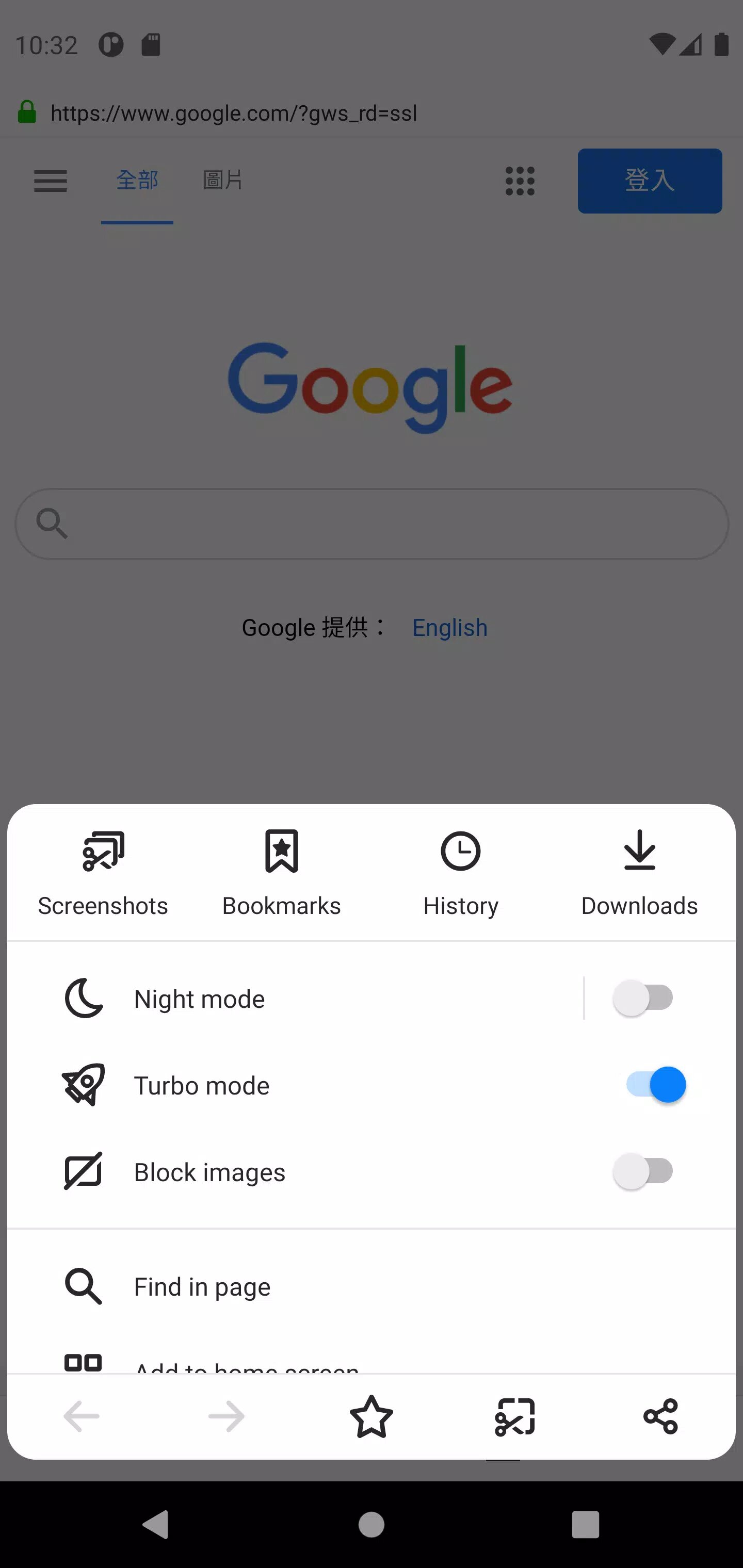743x1568 pixels.
Task: Open Bookmarks from the menu
Action: click(x=281, y=873)
